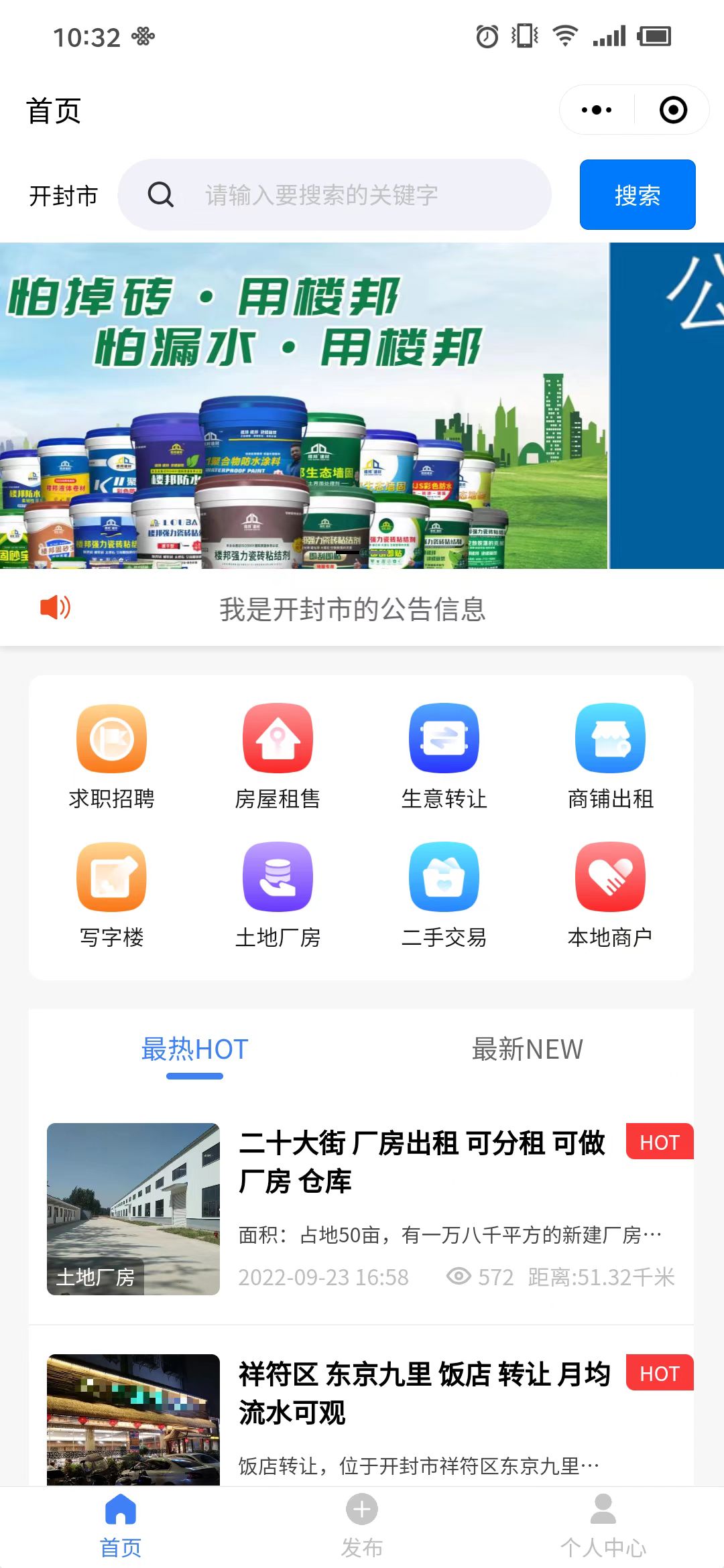Open the 开封市 announcement notice
This screenshot has height=1568, width=724.
click(352, 609)
